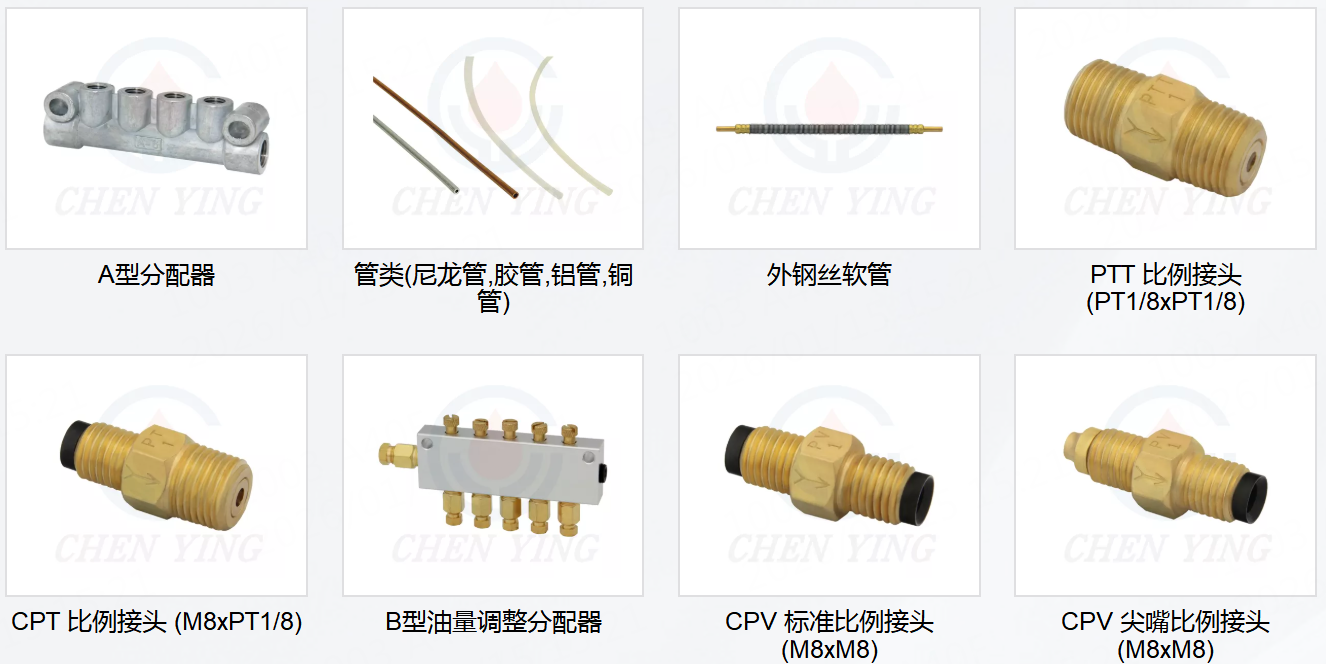Viewport: 1326px width, 664px height.
Task: Select PTT 比例接头 (PT1/8xPT1/8) item
Action: (1165, 129)
